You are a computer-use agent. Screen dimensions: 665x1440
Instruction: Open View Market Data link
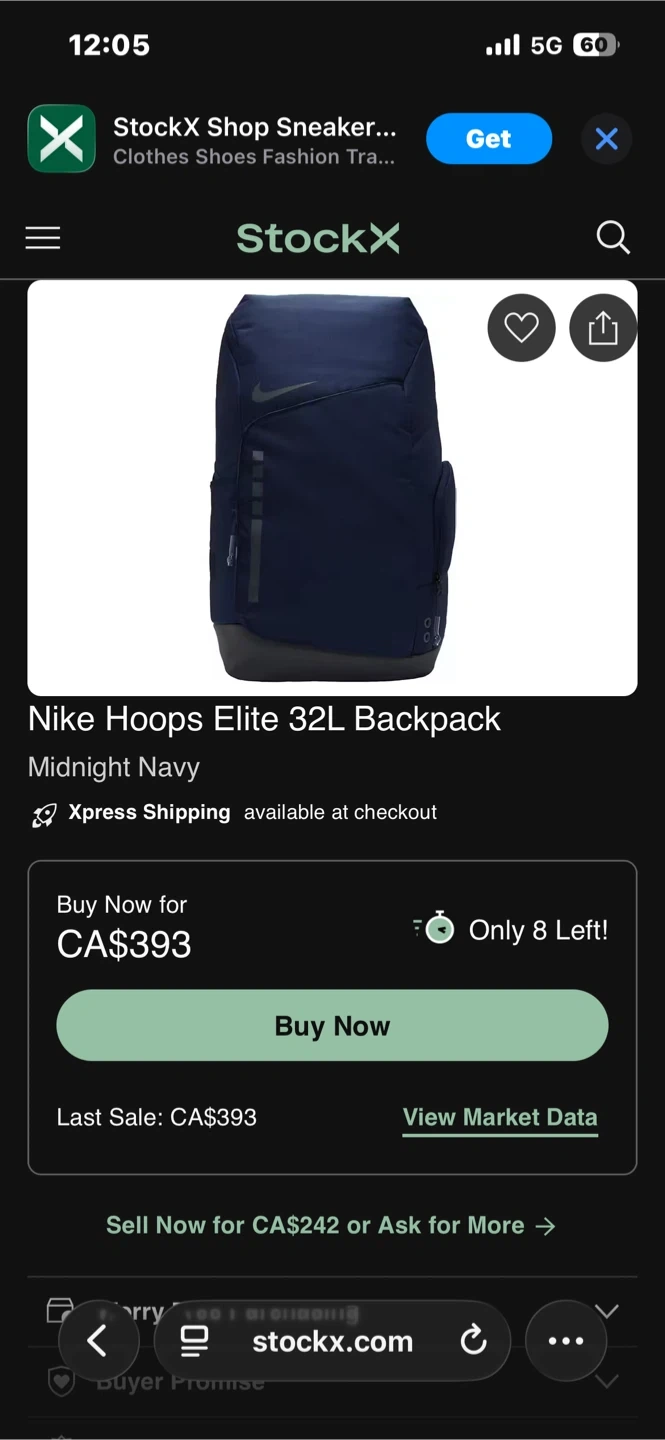click(x=500, y=1117)
